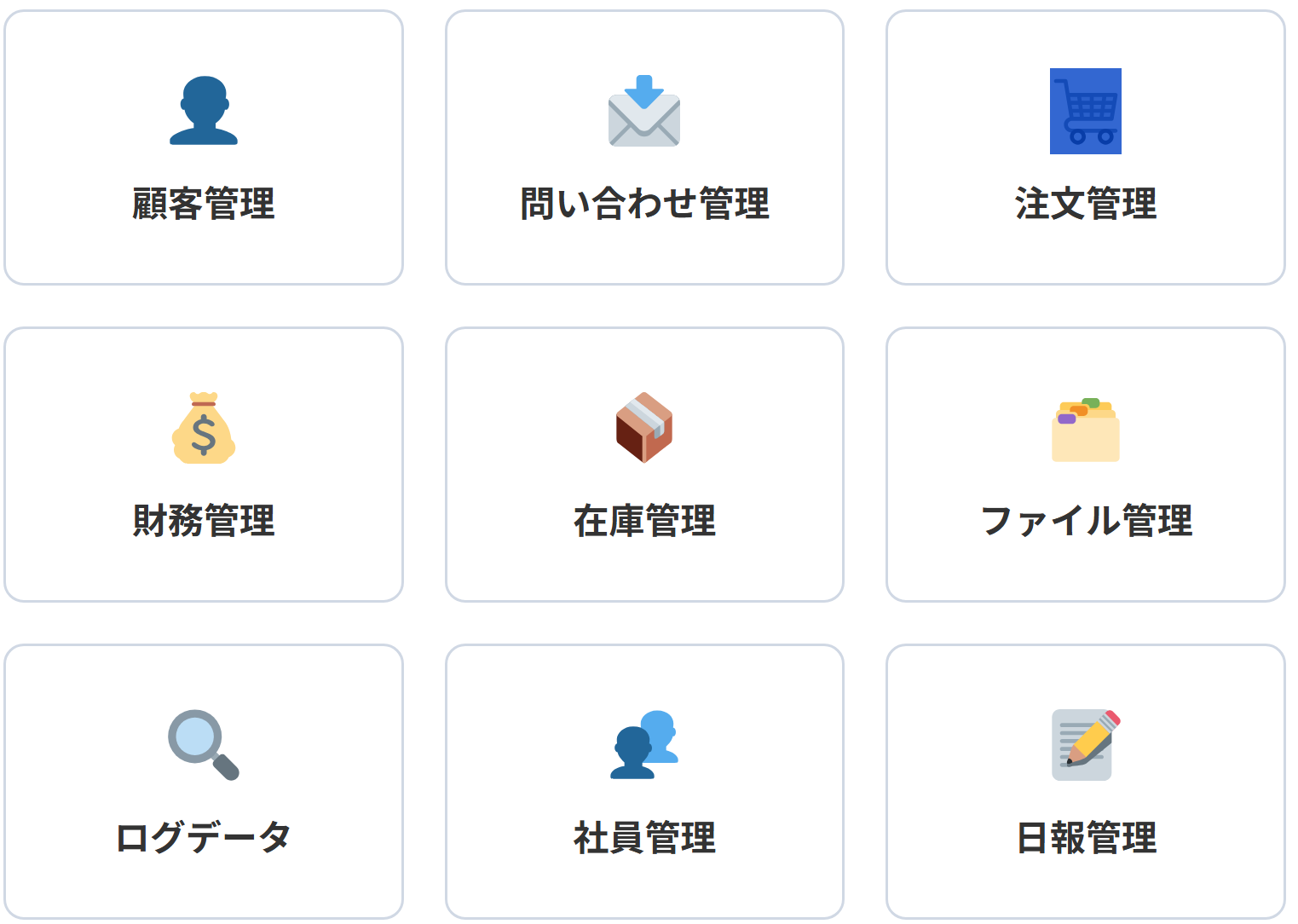The image size is (1298, 924).
Task: Choose the 社員管理 card
Action: 644,782
